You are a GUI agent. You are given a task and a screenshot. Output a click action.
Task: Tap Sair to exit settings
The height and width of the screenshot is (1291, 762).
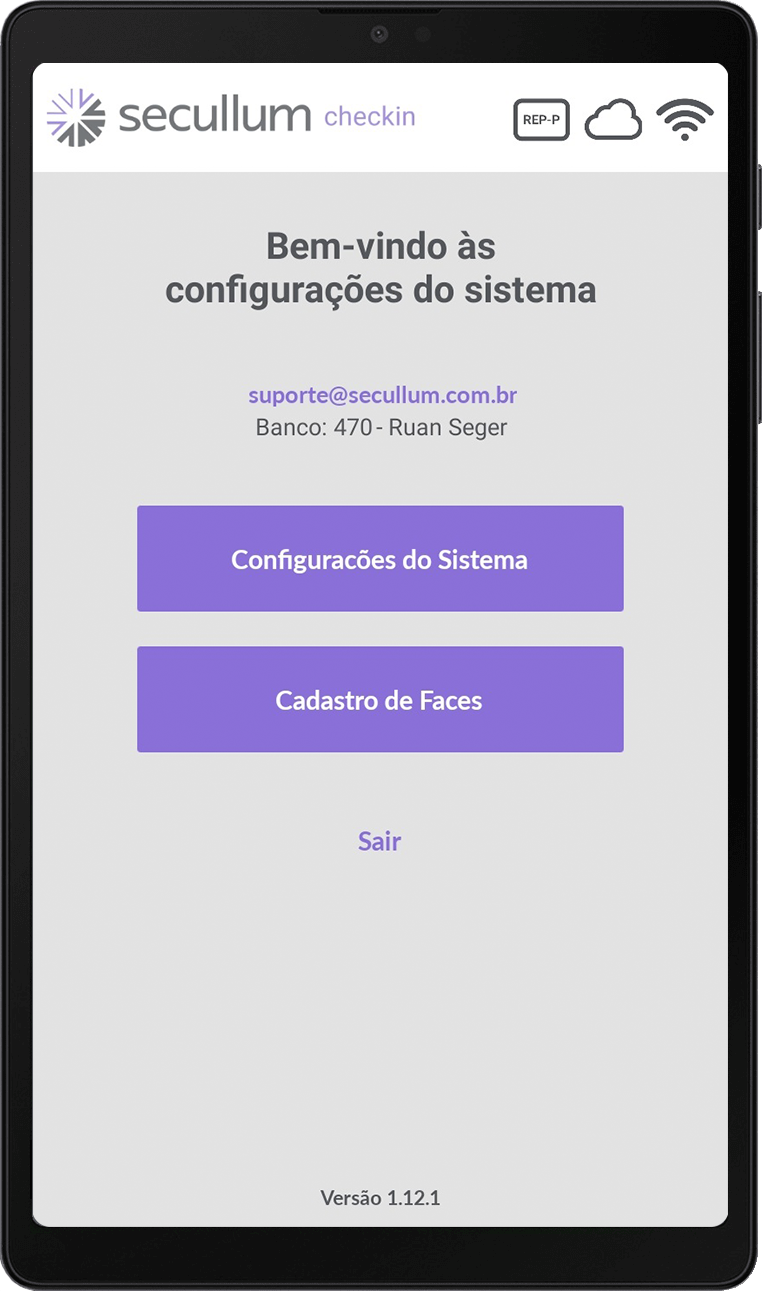click(380, 841)
